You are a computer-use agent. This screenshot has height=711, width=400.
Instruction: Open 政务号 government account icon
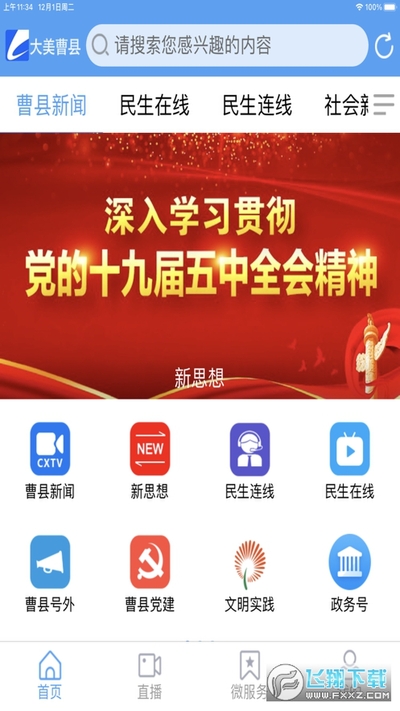tap(350, 561)
